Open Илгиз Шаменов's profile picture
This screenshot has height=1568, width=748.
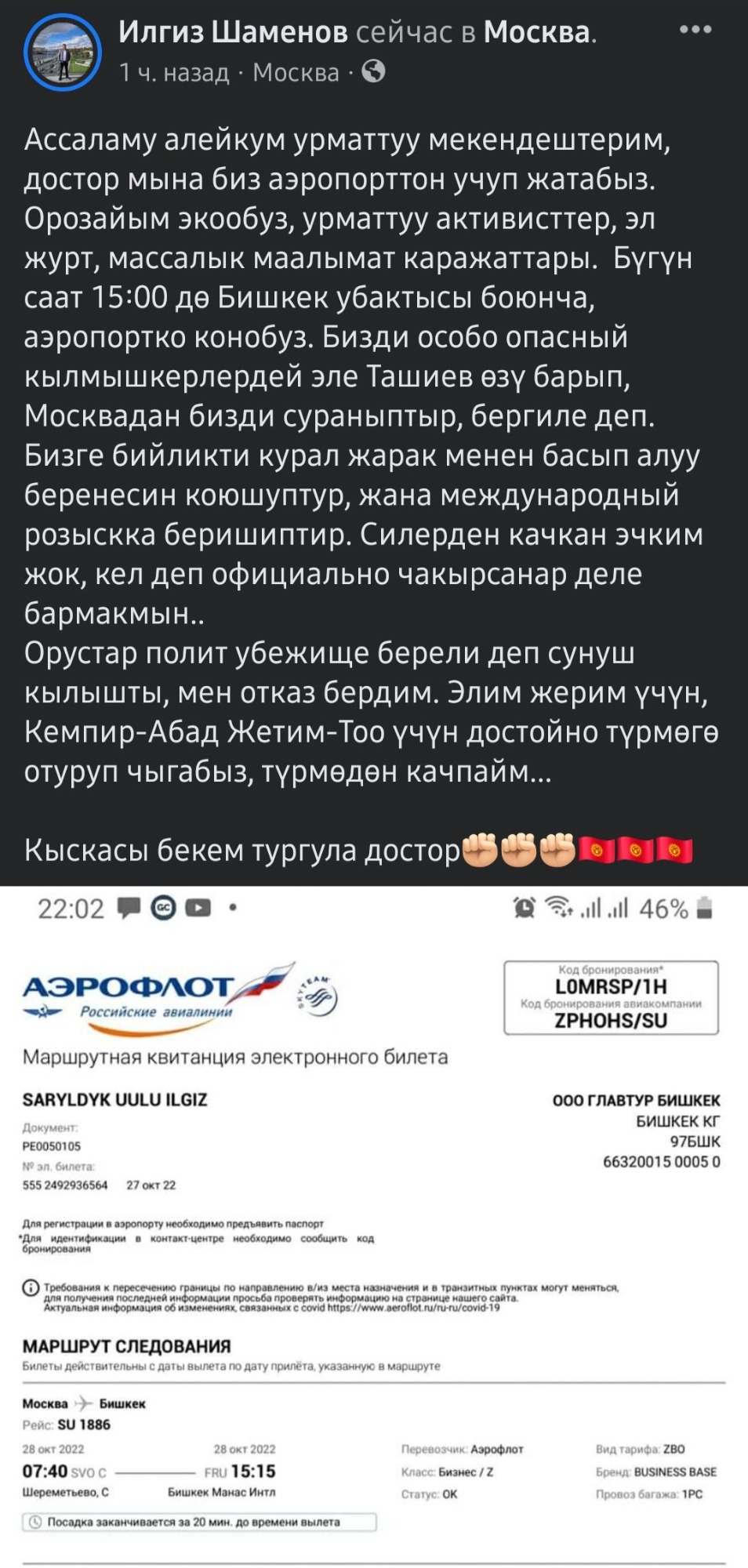tap(63, 51)
